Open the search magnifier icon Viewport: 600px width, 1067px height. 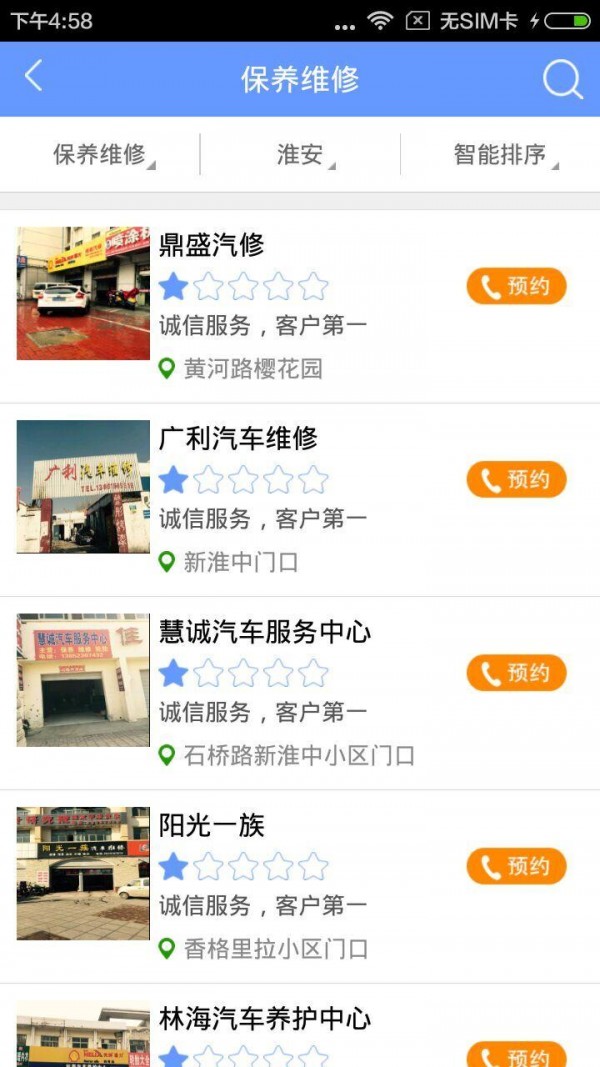[x=562, y=79]
